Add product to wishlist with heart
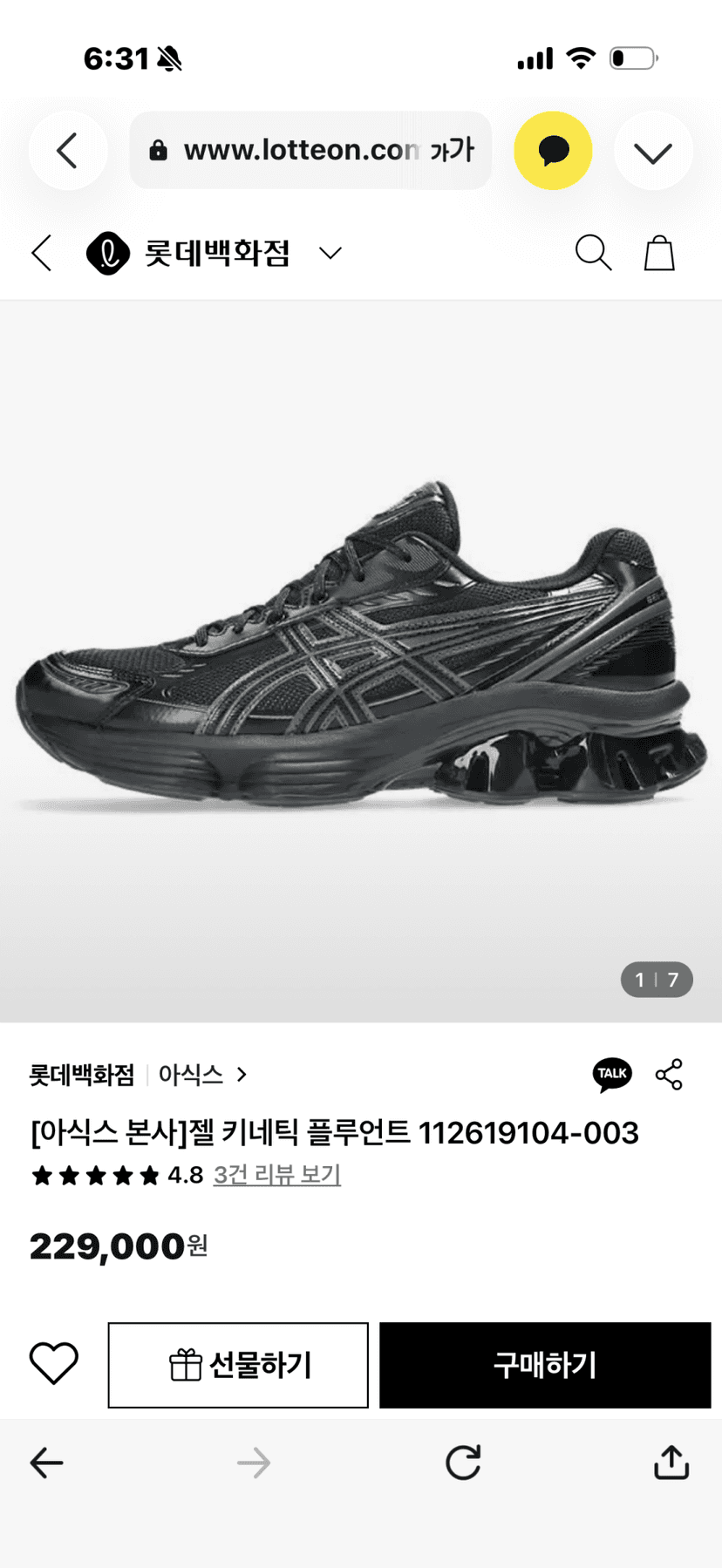 (54, 1363)
